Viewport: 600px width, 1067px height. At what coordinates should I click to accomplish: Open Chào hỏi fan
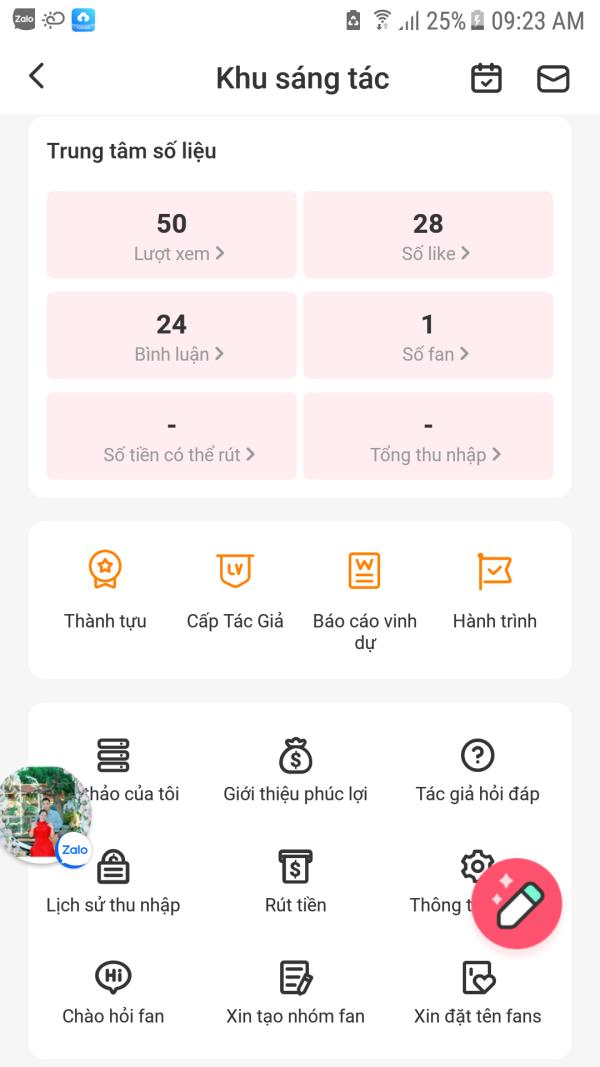pos(113,993)
